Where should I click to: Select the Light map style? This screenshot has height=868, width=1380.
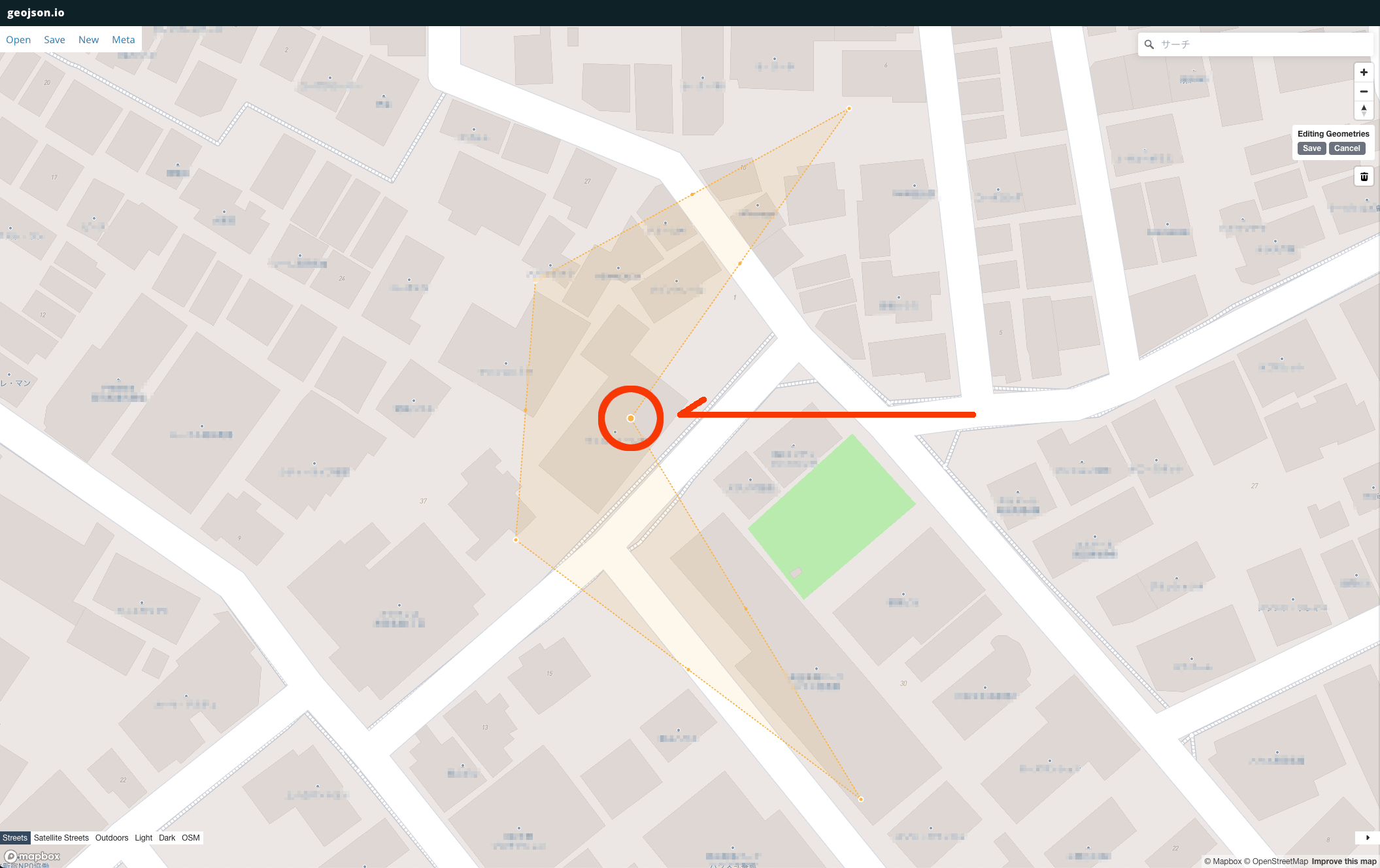coord(143,838)
